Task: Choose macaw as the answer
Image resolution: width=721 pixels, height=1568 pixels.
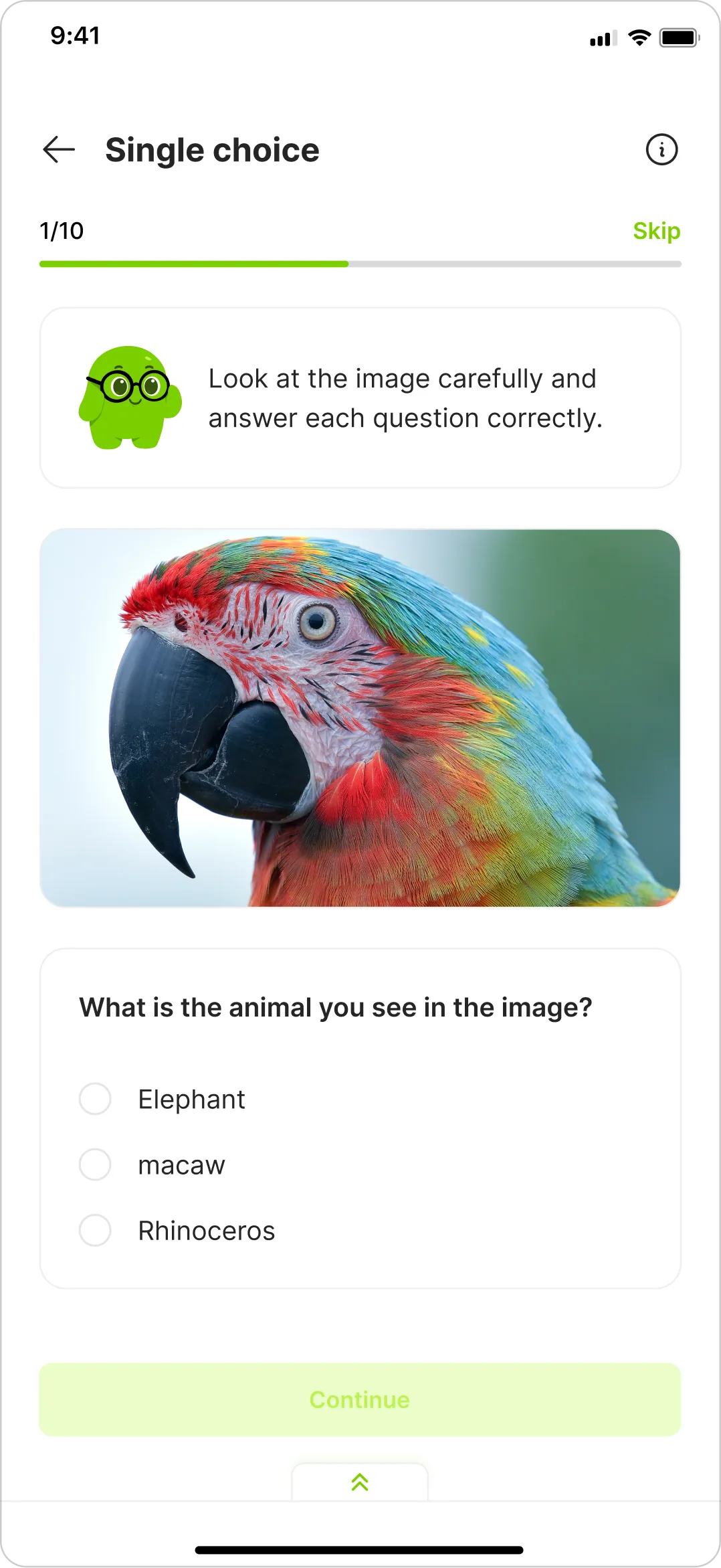Action: click(96, 1165)
